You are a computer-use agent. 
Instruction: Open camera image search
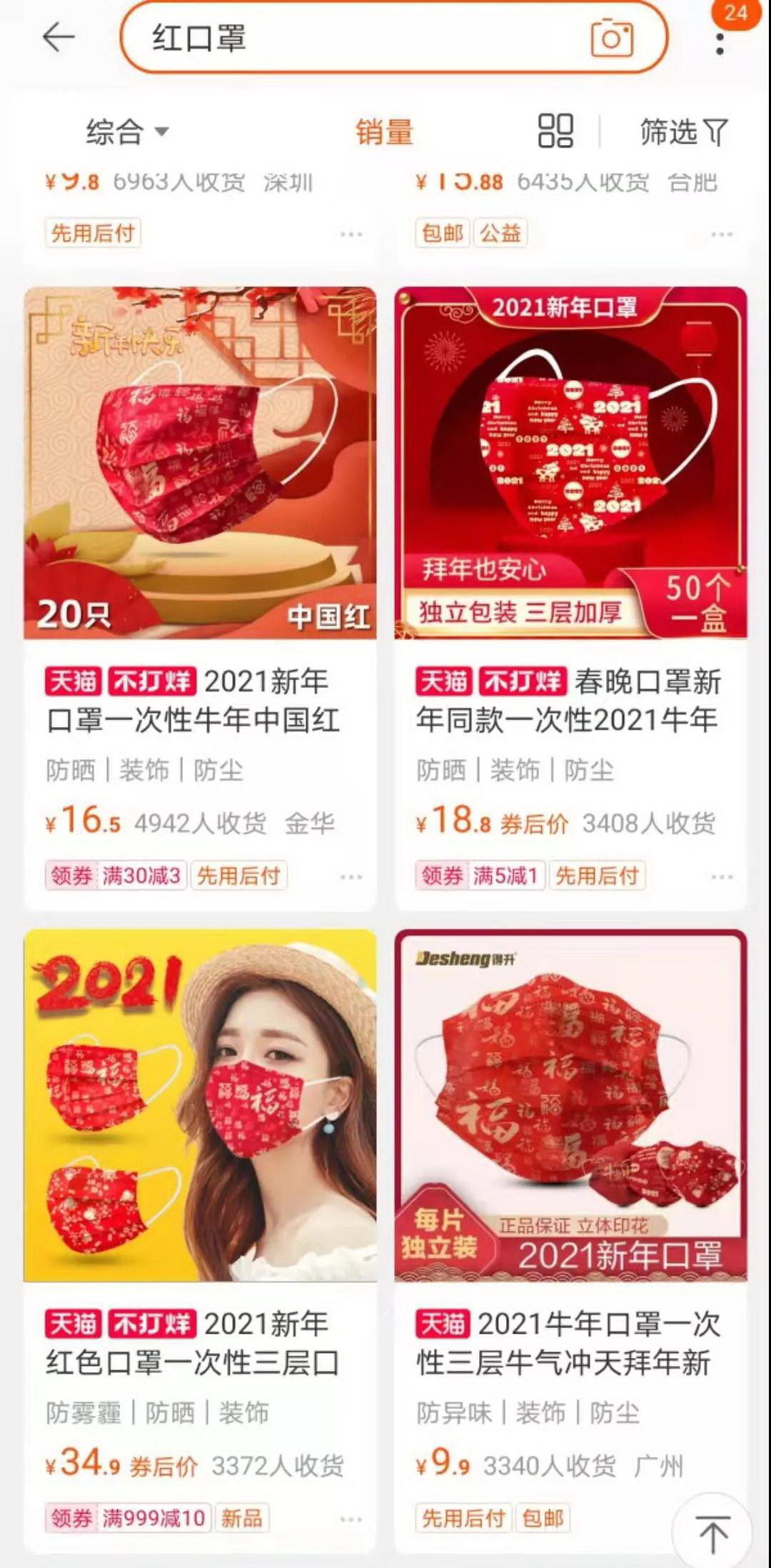pos(612,39)
